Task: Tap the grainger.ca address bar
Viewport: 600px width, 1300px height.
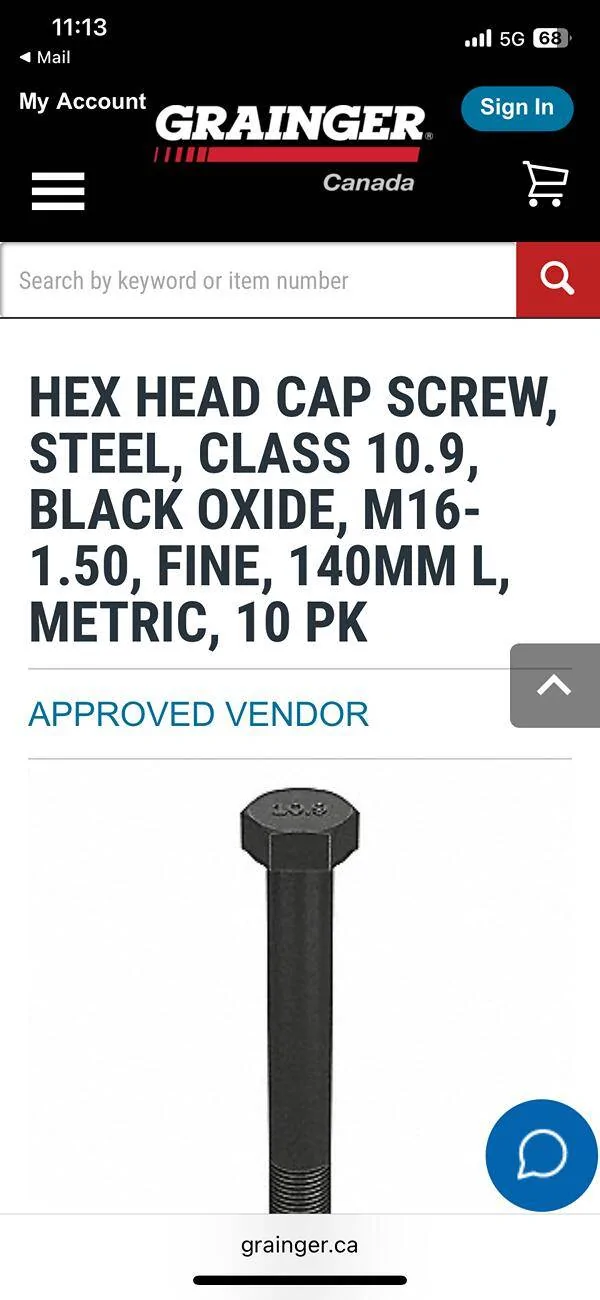Action: (x=299, y=1245)
